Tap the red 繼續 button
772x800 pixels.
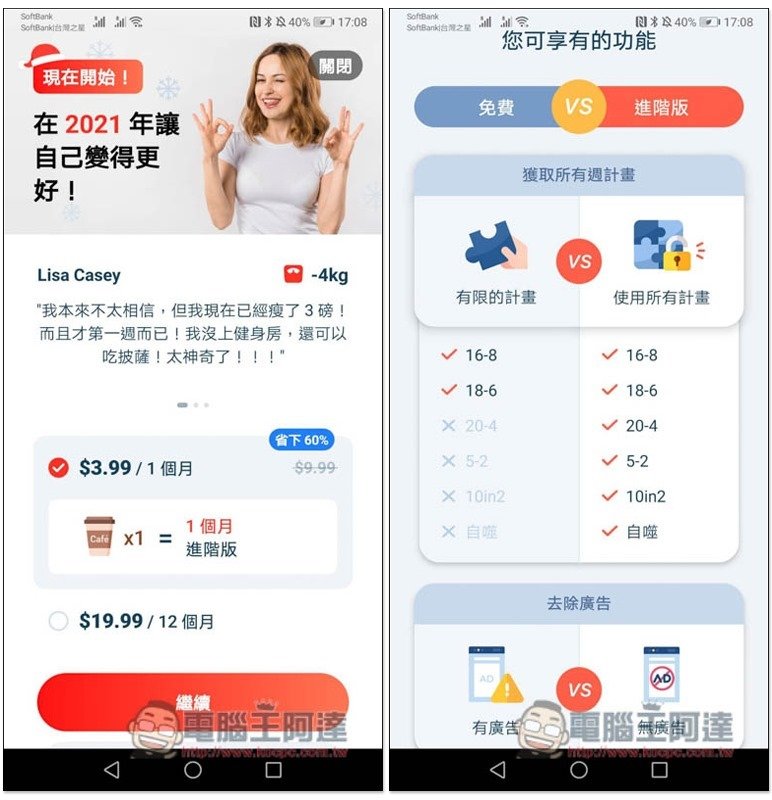click(193, 700)
